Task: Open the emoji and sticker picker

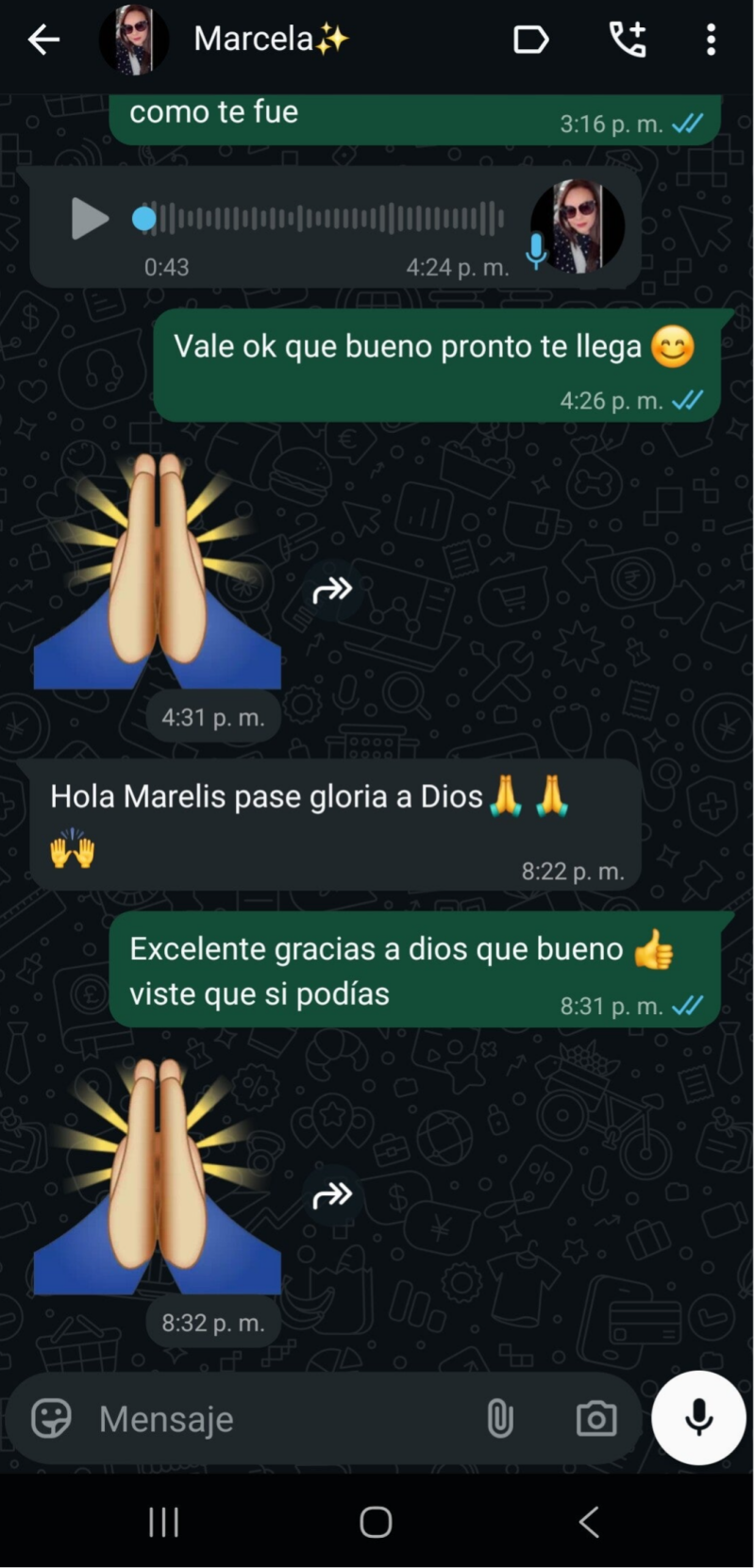Action: [51, 1418]
